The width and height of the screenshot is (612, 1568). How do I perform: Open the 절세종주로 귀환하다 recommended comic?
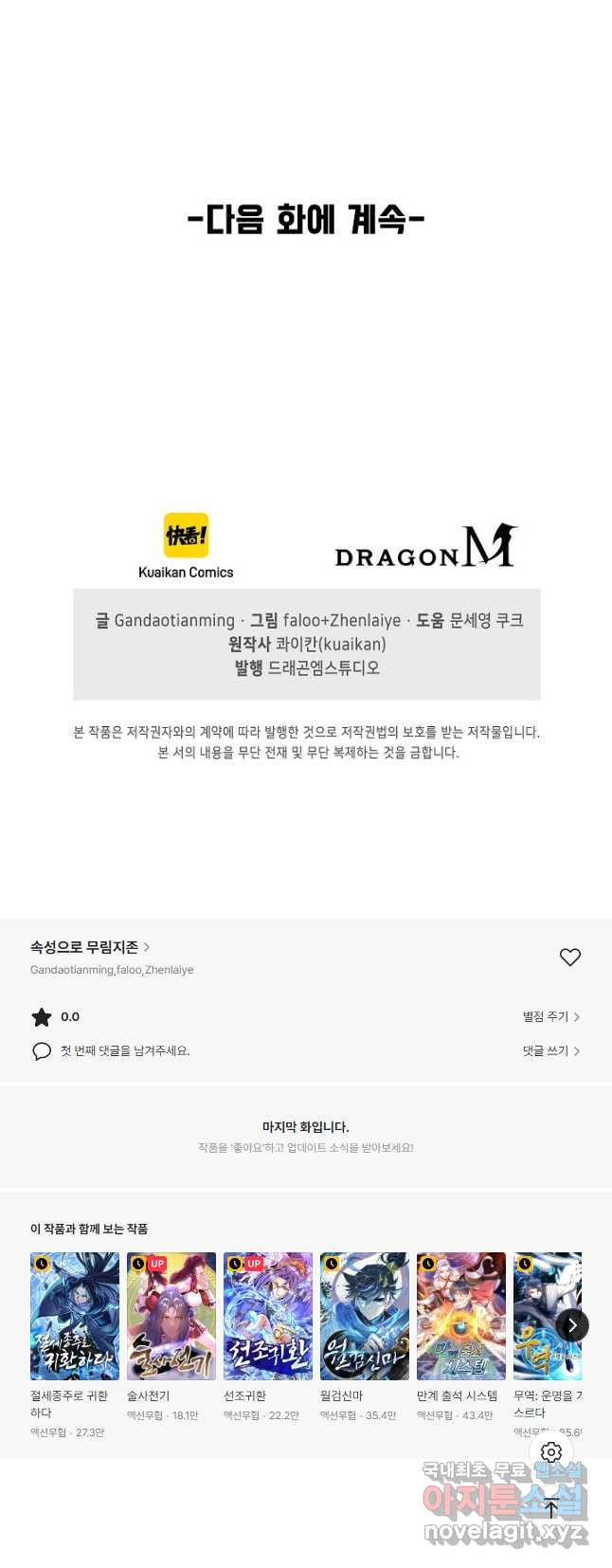[x=75, y=1316]
